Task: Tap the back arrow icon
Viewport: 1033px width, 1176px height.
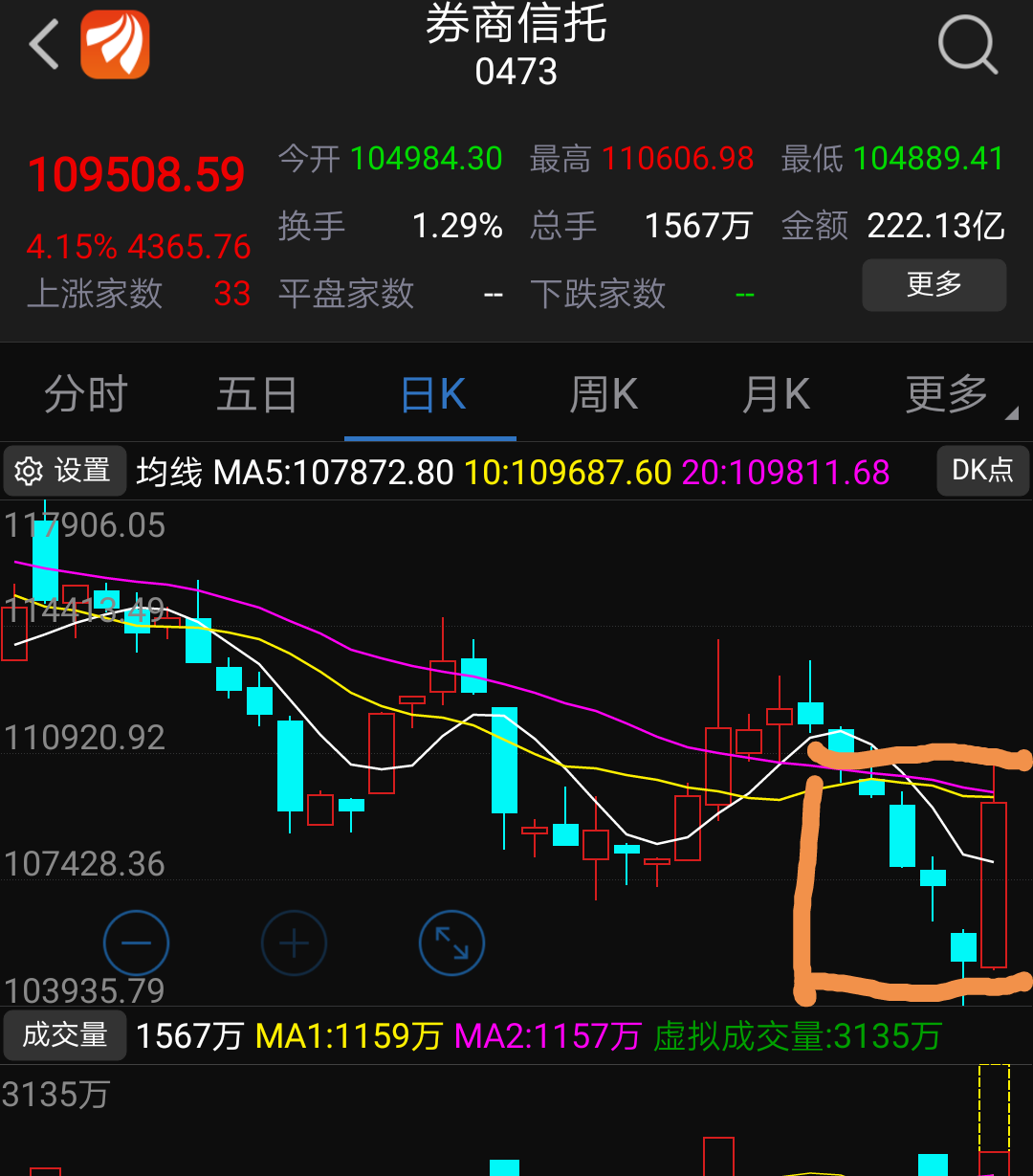Action: pyautogui.click(x=42, y=44)
